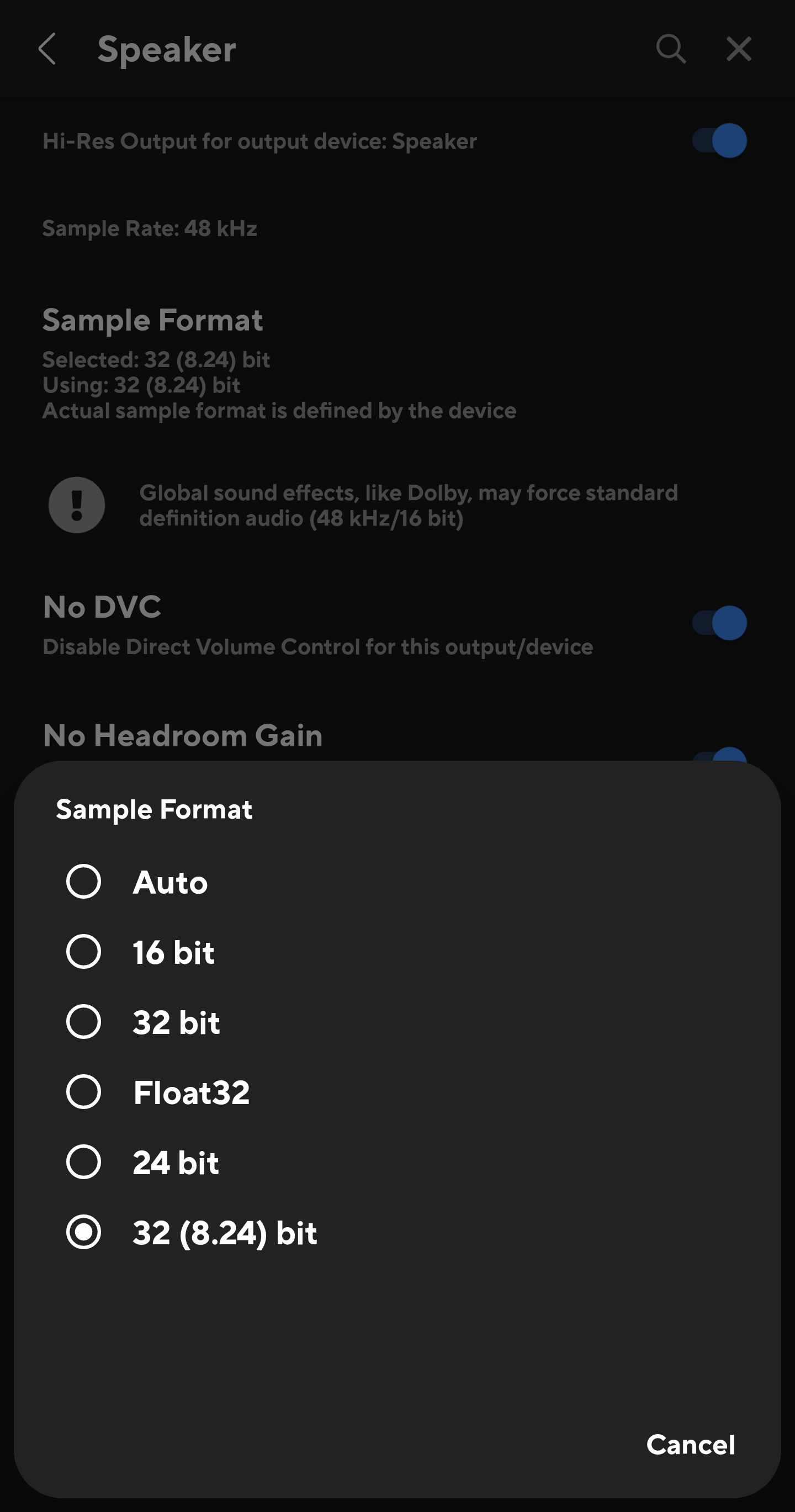795x1512 pixels.
Task: Click the Selected: 32 (8.24) bit text
Action: [156, 360]
